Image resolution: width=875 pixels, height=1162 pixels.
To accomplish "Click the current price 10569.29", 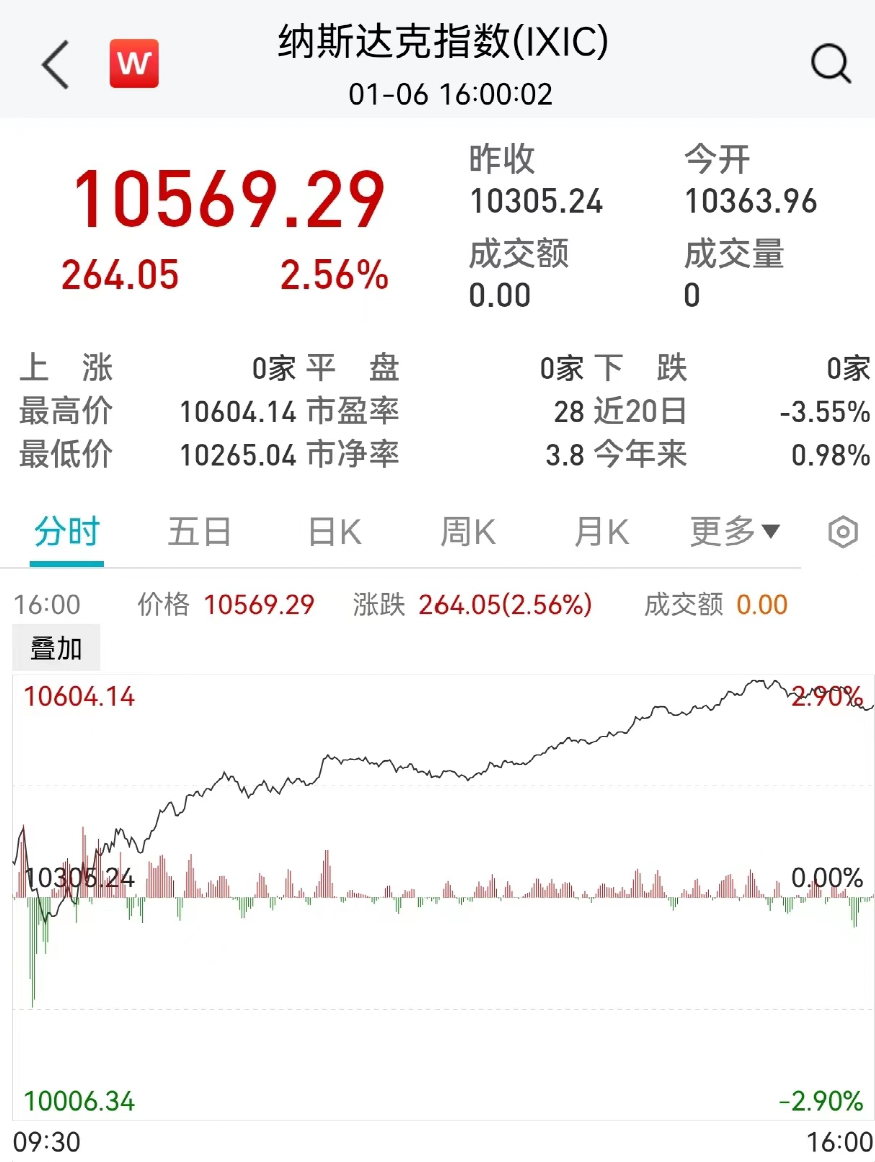I will tap(230, 198).
